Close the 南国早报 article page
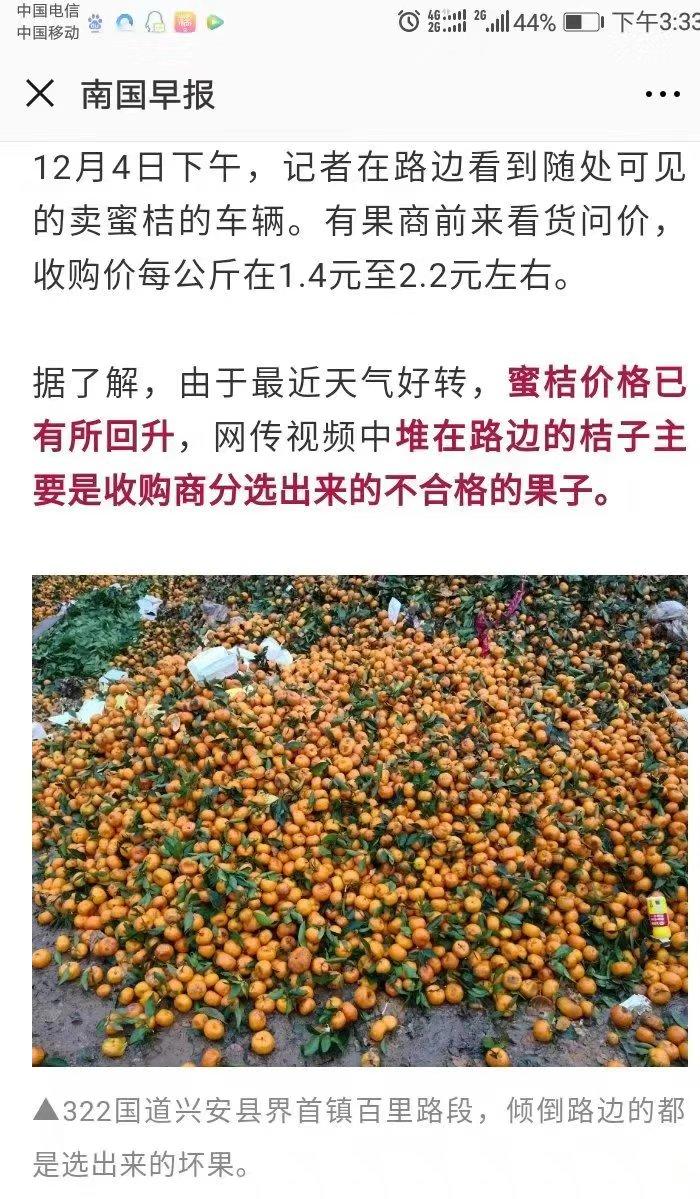Viewport: 700px width, 1199px height. pyautogui.click(x=40, y=94)
